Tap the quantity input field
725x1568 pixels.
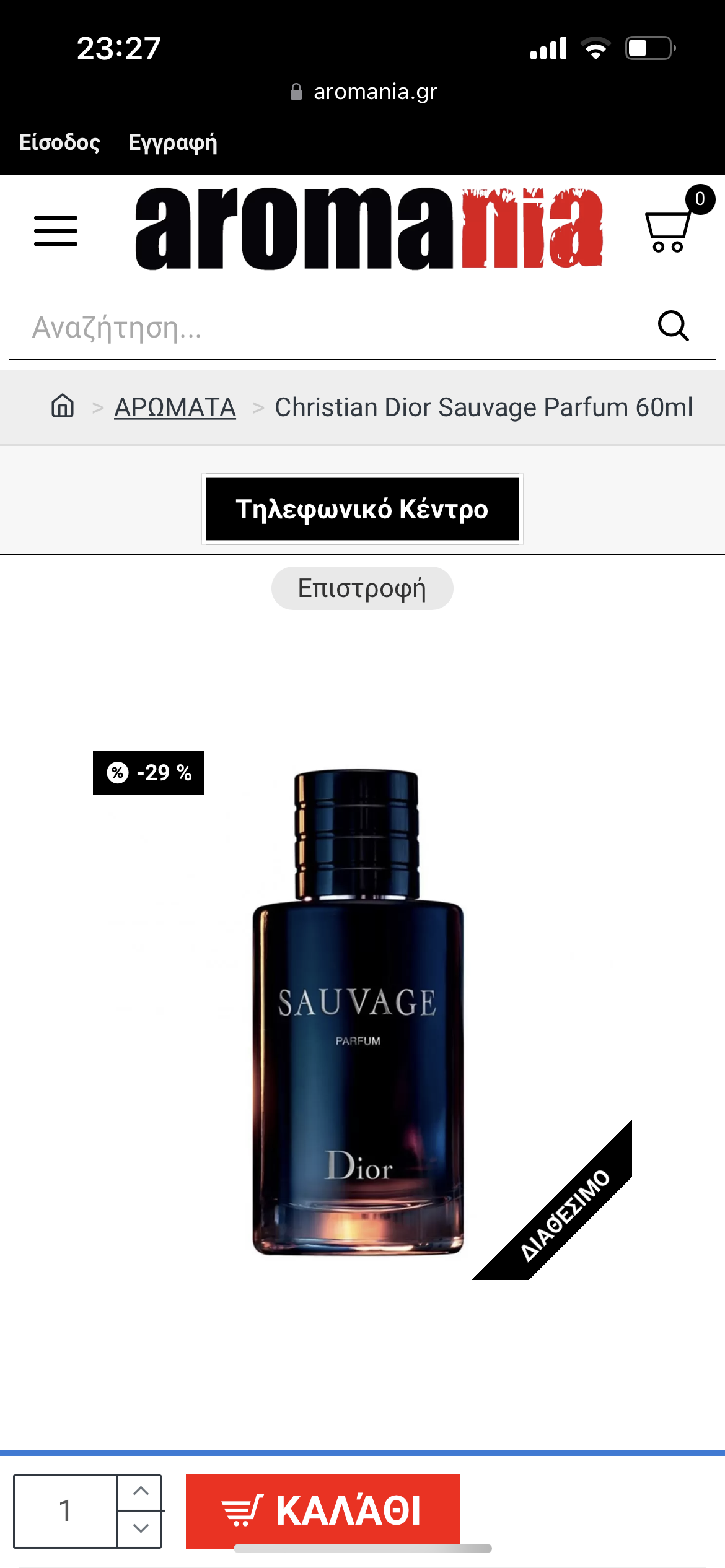[x=66, y=1511]
